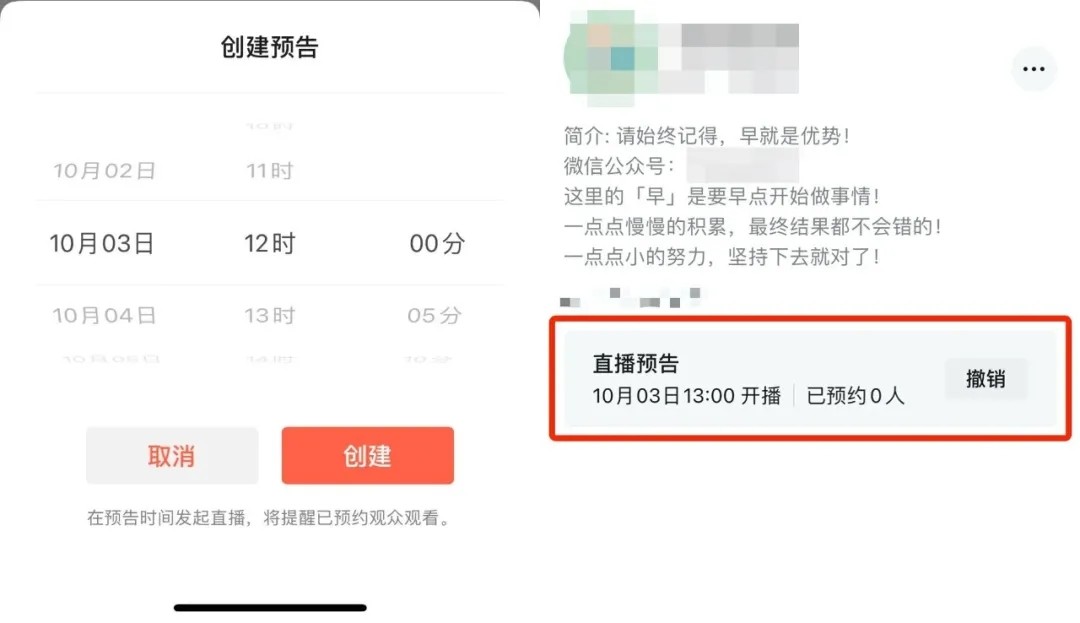This screenshot has width=1080, height=623.
Task: Pick 13时 in the hour picker
Action: coord(270,316)
